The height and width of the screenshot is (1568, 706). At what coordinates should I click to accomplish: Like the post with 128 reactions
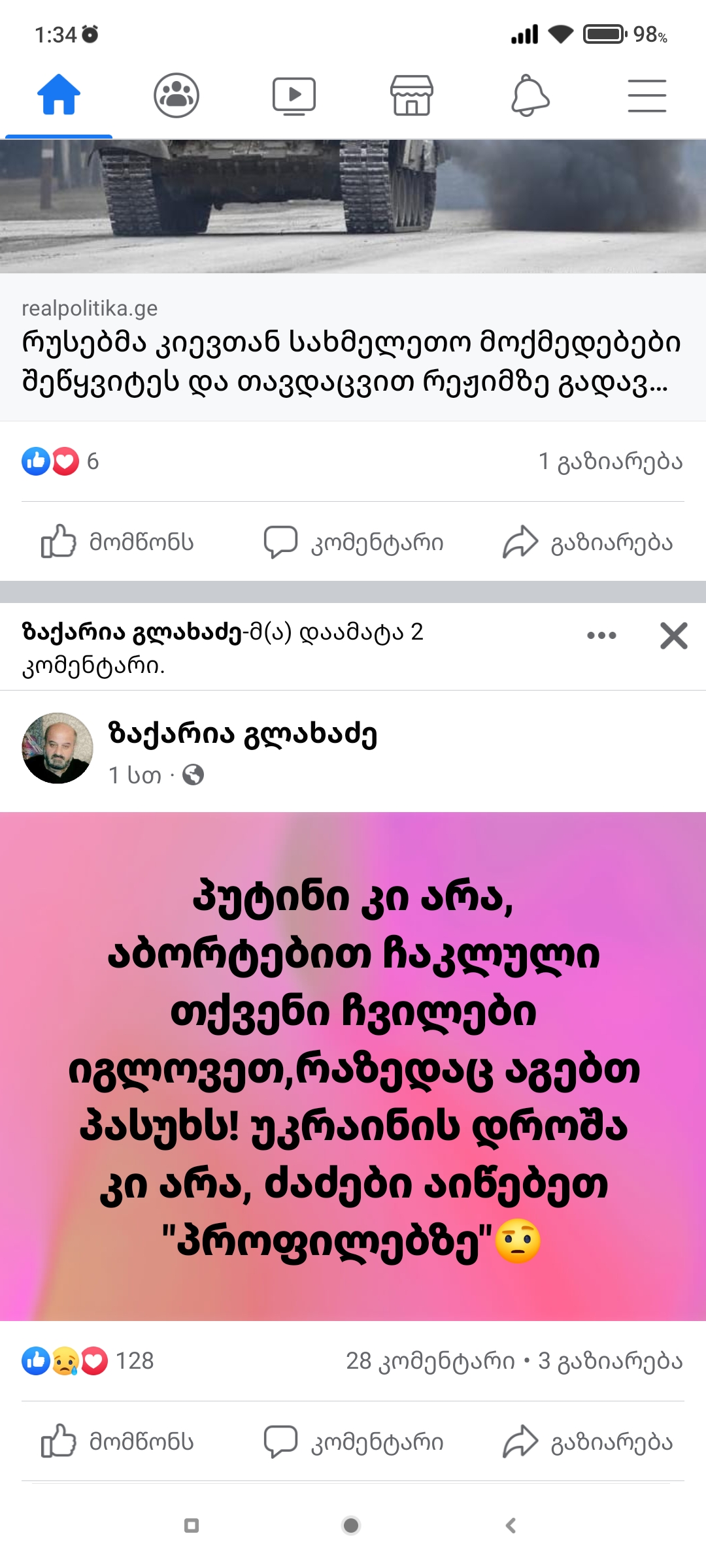pos(118,1442)
